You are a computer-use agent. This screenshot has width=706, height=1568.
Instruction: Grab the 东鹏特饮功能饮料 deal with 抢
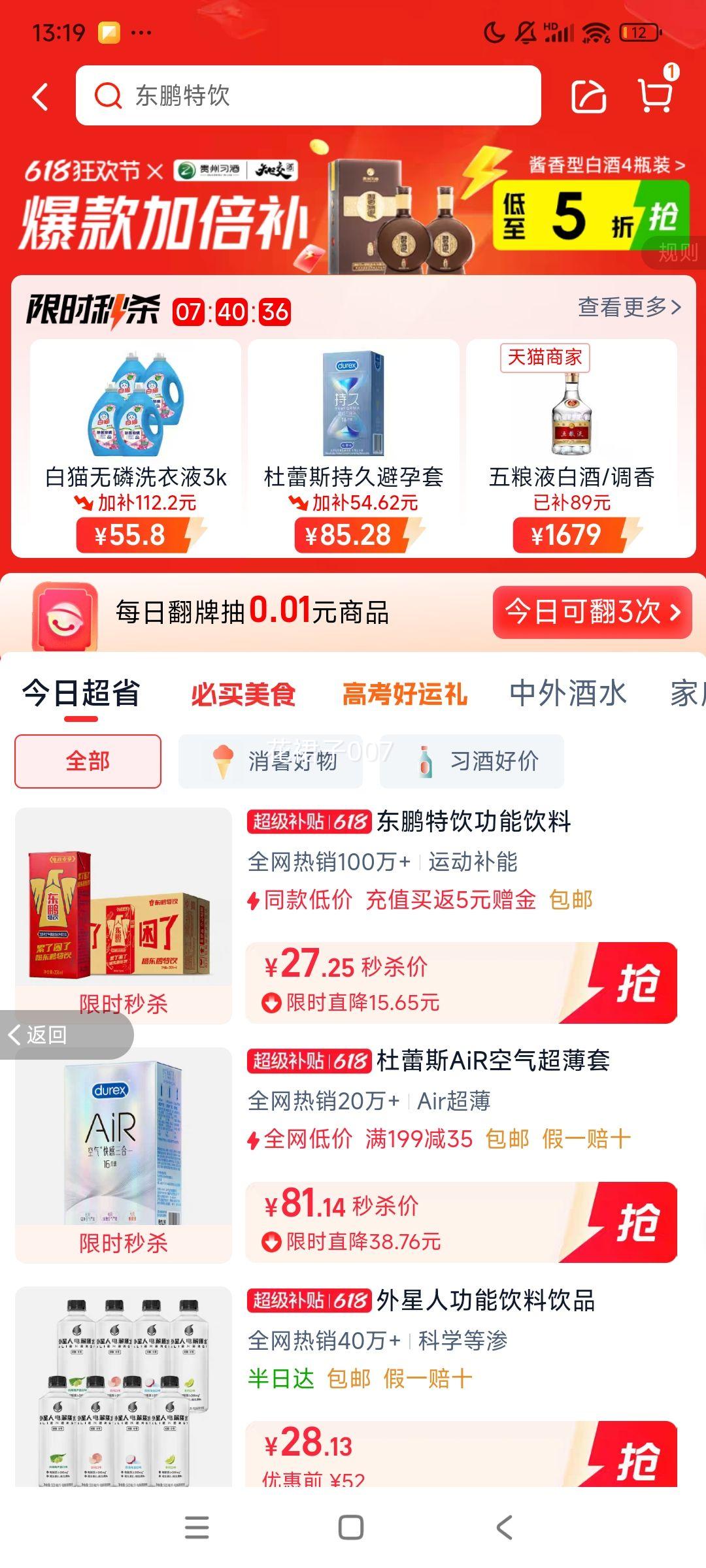(636, 983)
